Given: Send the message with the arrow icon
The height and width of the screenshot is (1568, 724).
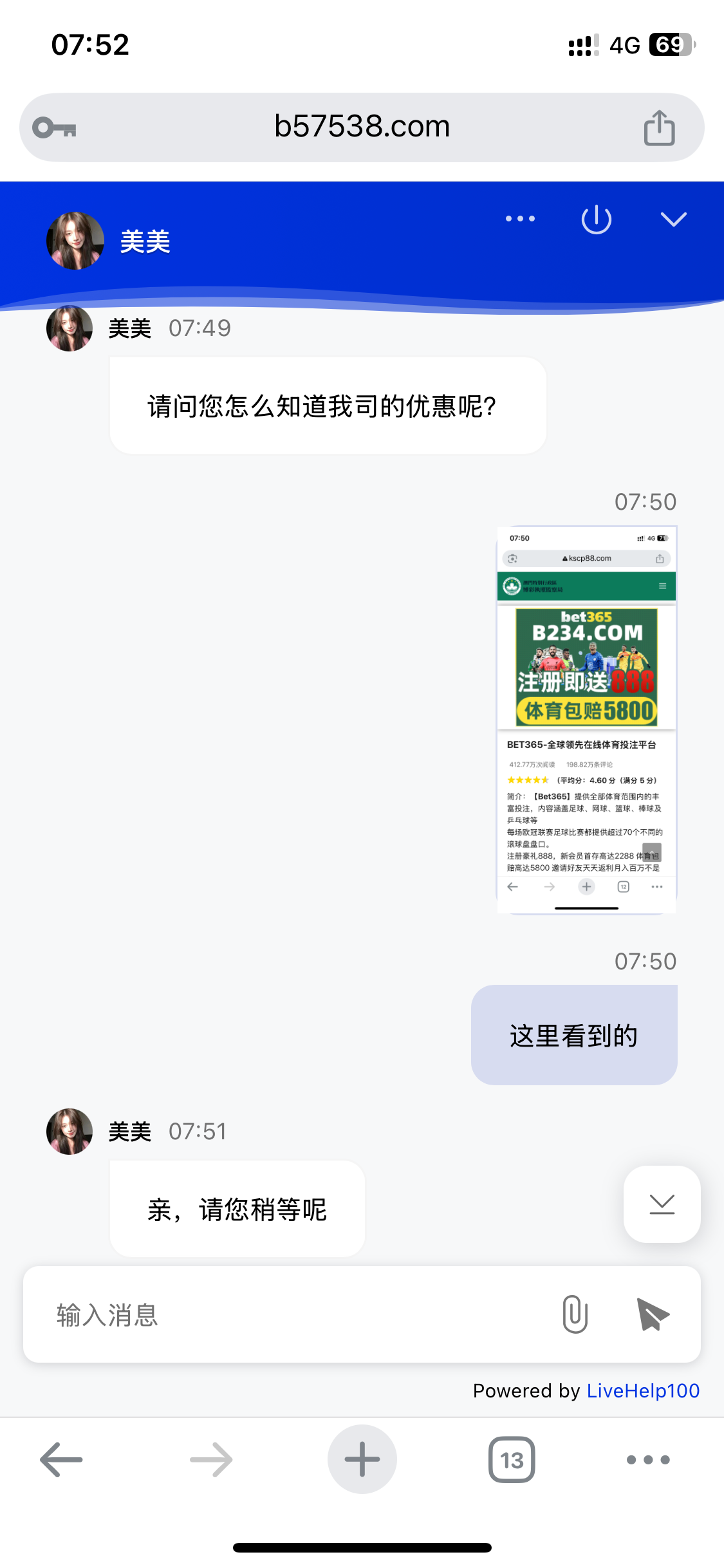Looking at the screenshot, I should (x=653, y=1314).
